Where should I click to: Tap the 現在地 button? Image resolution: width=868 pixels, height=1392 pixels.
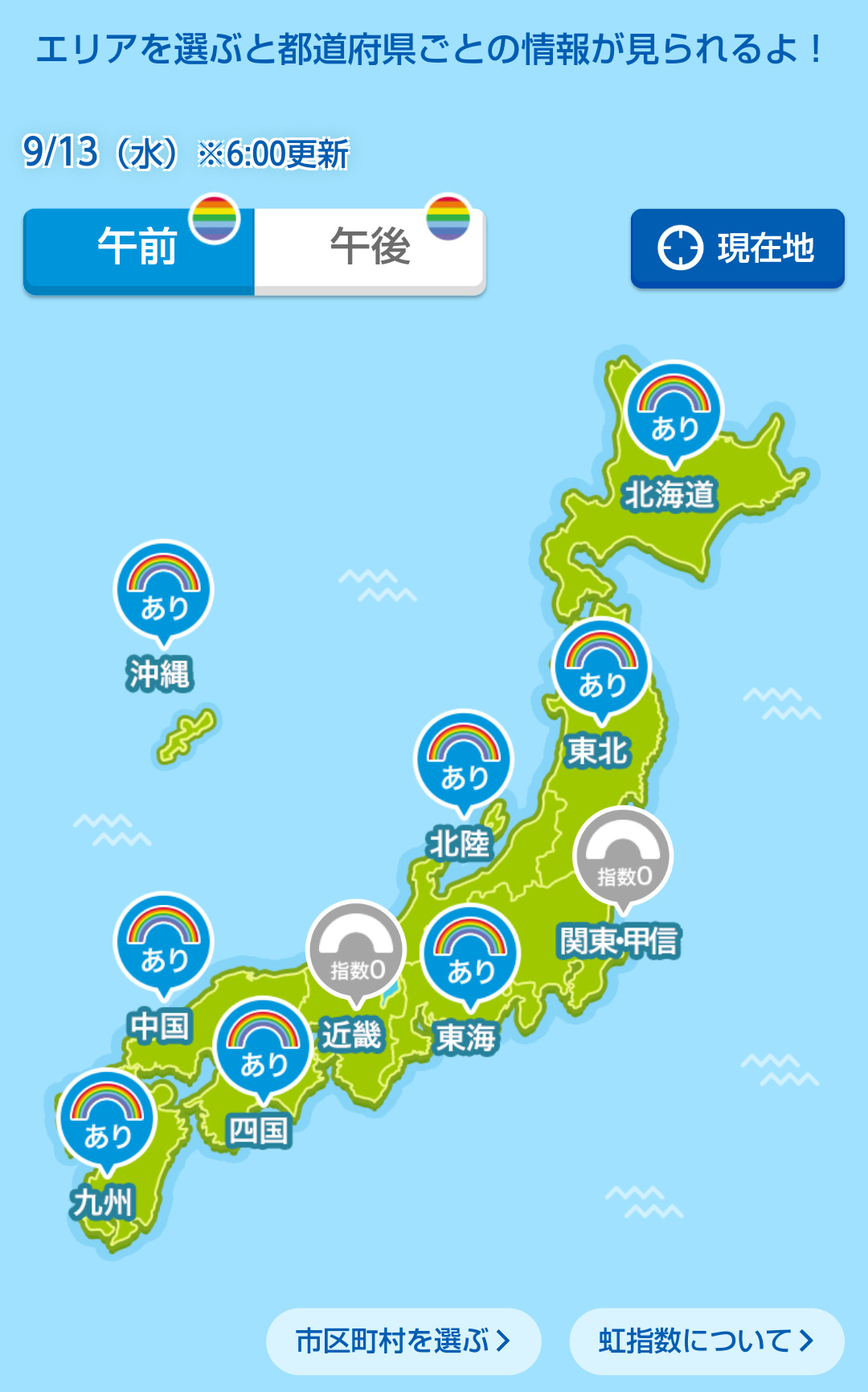click(737, 248)
